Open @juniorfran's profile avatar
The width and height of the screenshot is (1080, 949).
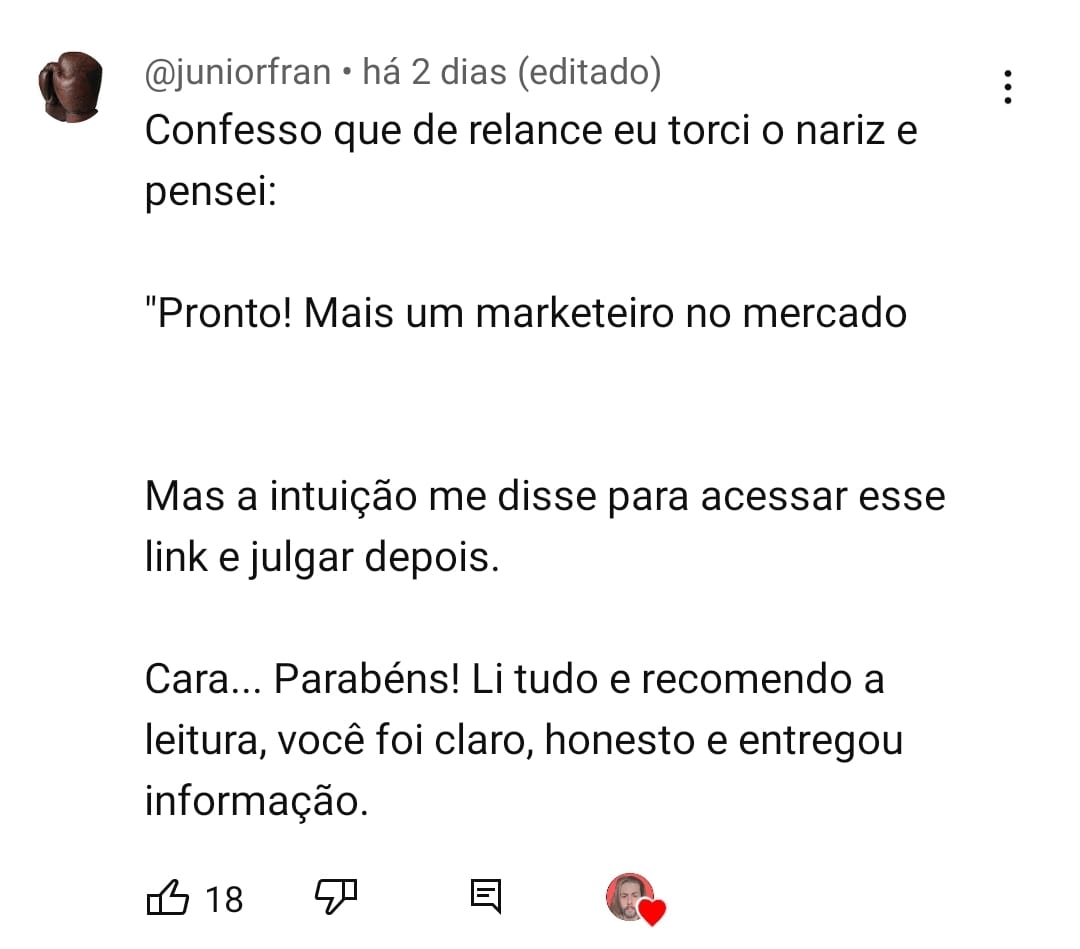click(70, 87)
